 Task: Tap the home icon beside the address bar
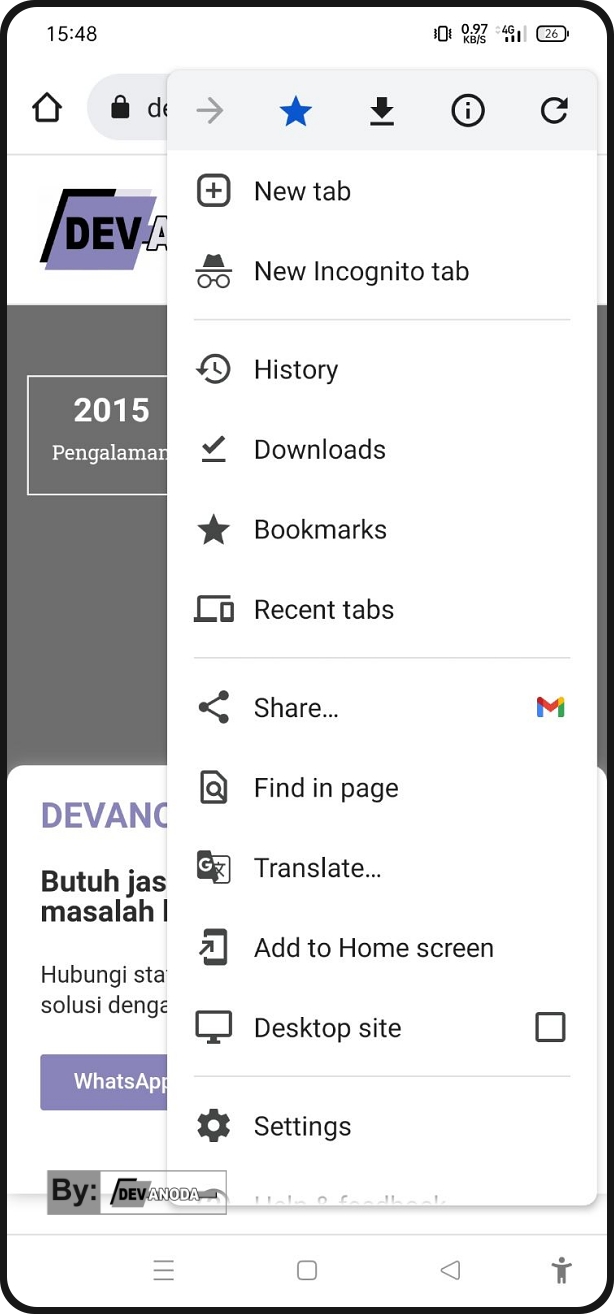tap(47, 107)
